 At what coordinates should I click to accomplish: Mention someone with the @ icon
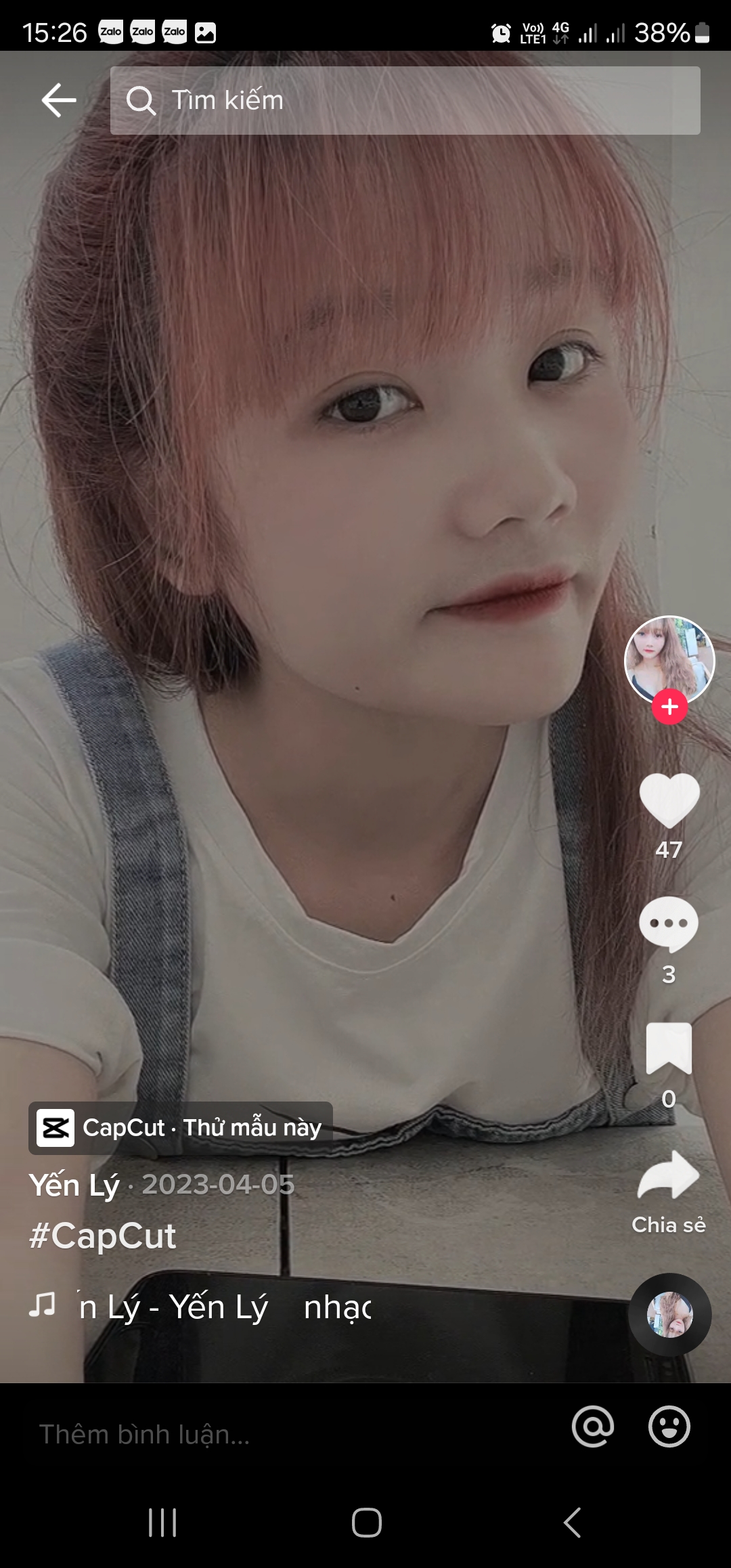(593, 1426)
